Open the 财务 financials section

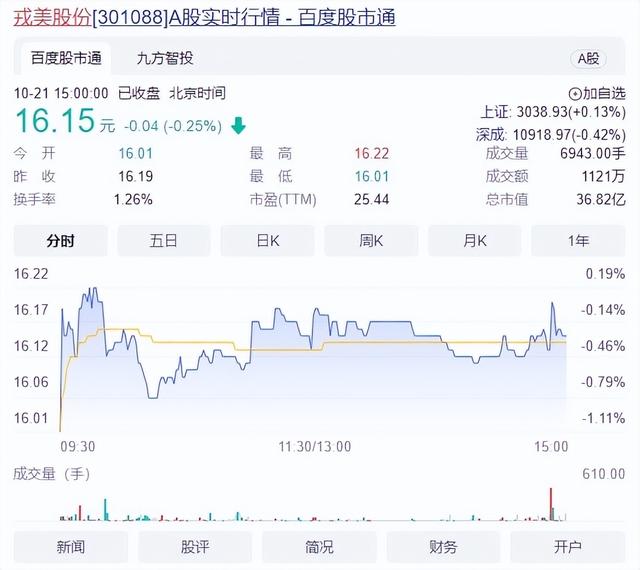[x=442, y=547]
